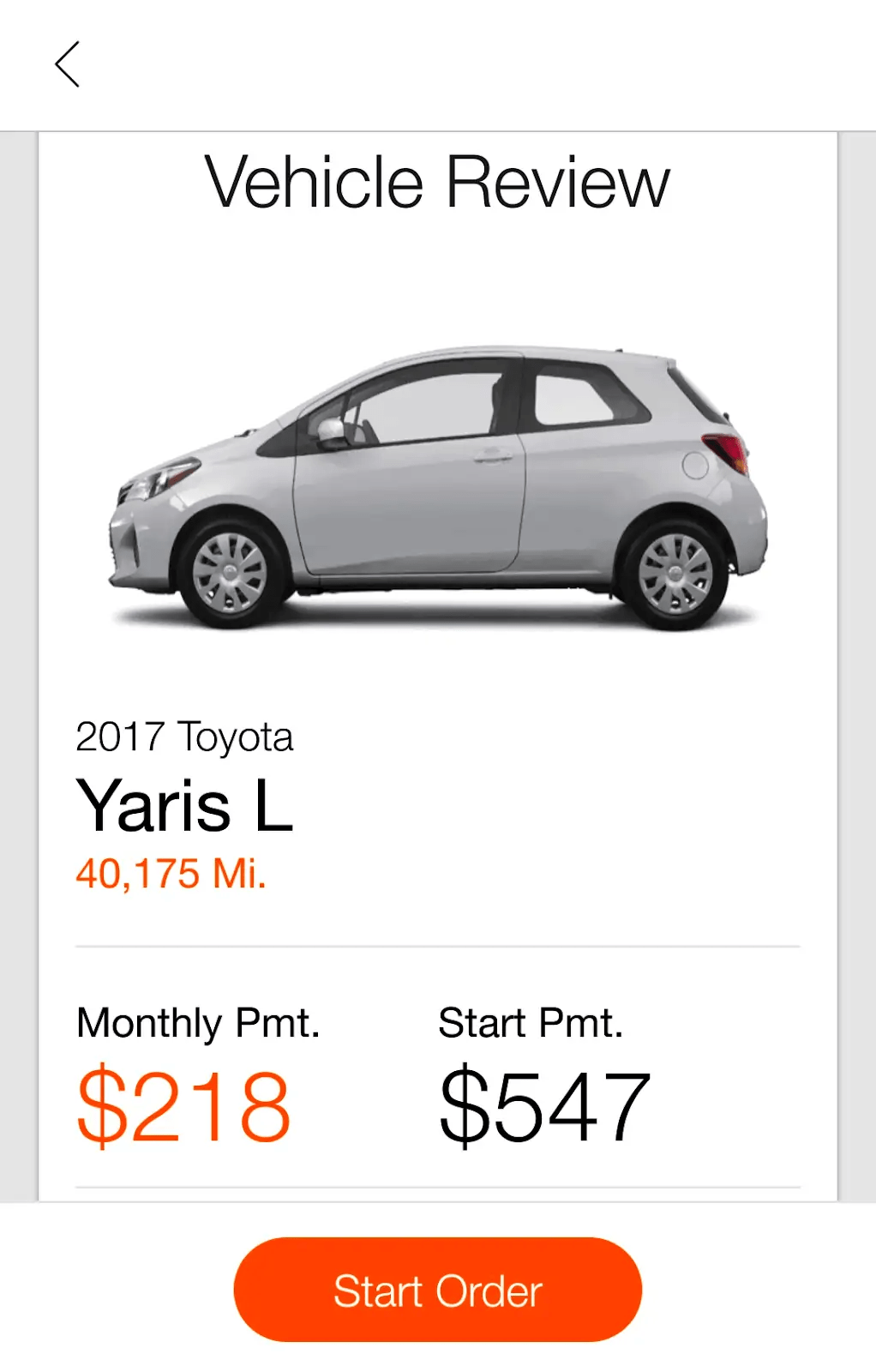This screenshot has height=1372, width=876.
Task: Select the Start Pmt. label
Action: [x=531, y=1022]
